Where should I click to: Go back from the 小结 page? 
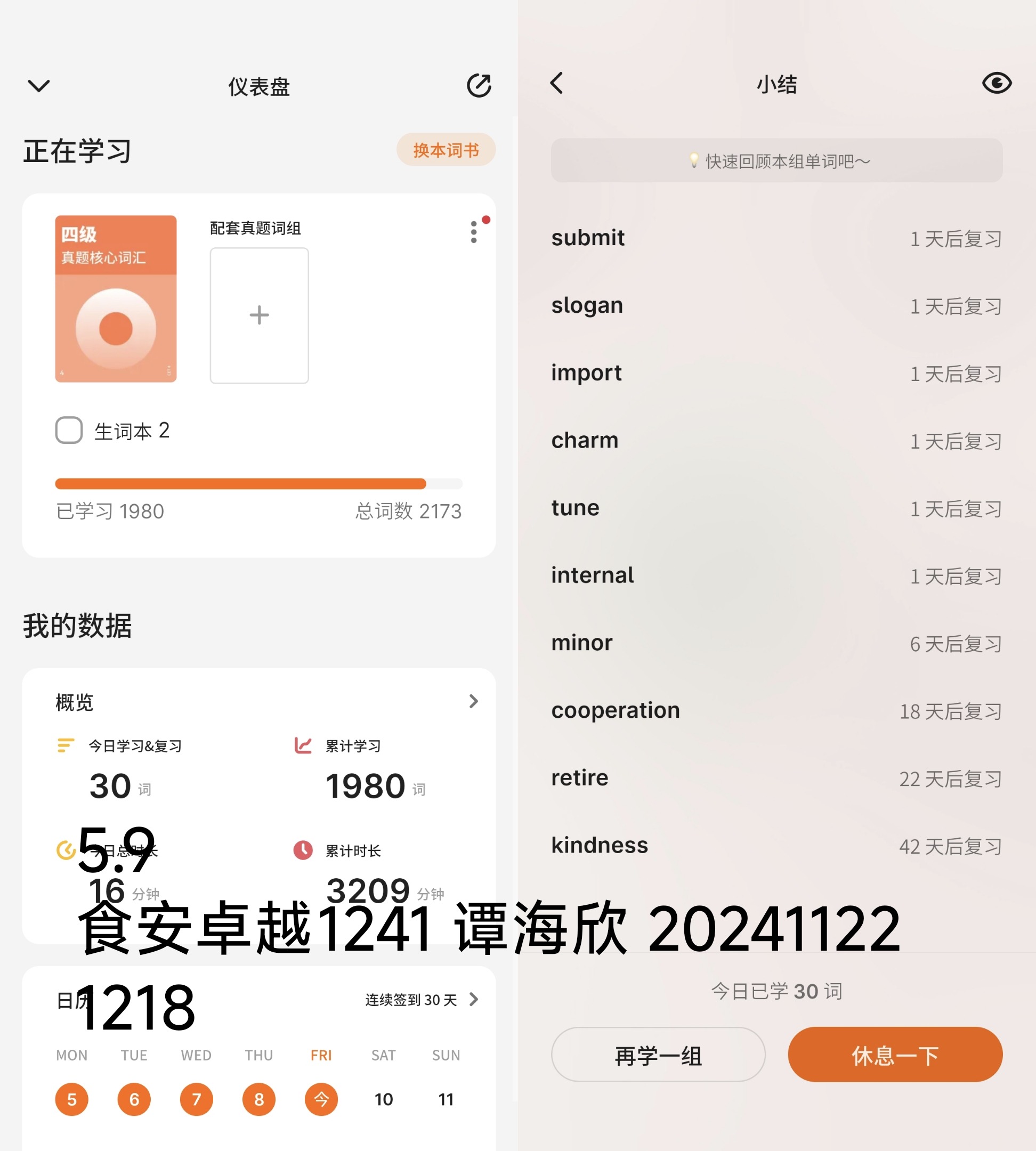tap(557, 84)
